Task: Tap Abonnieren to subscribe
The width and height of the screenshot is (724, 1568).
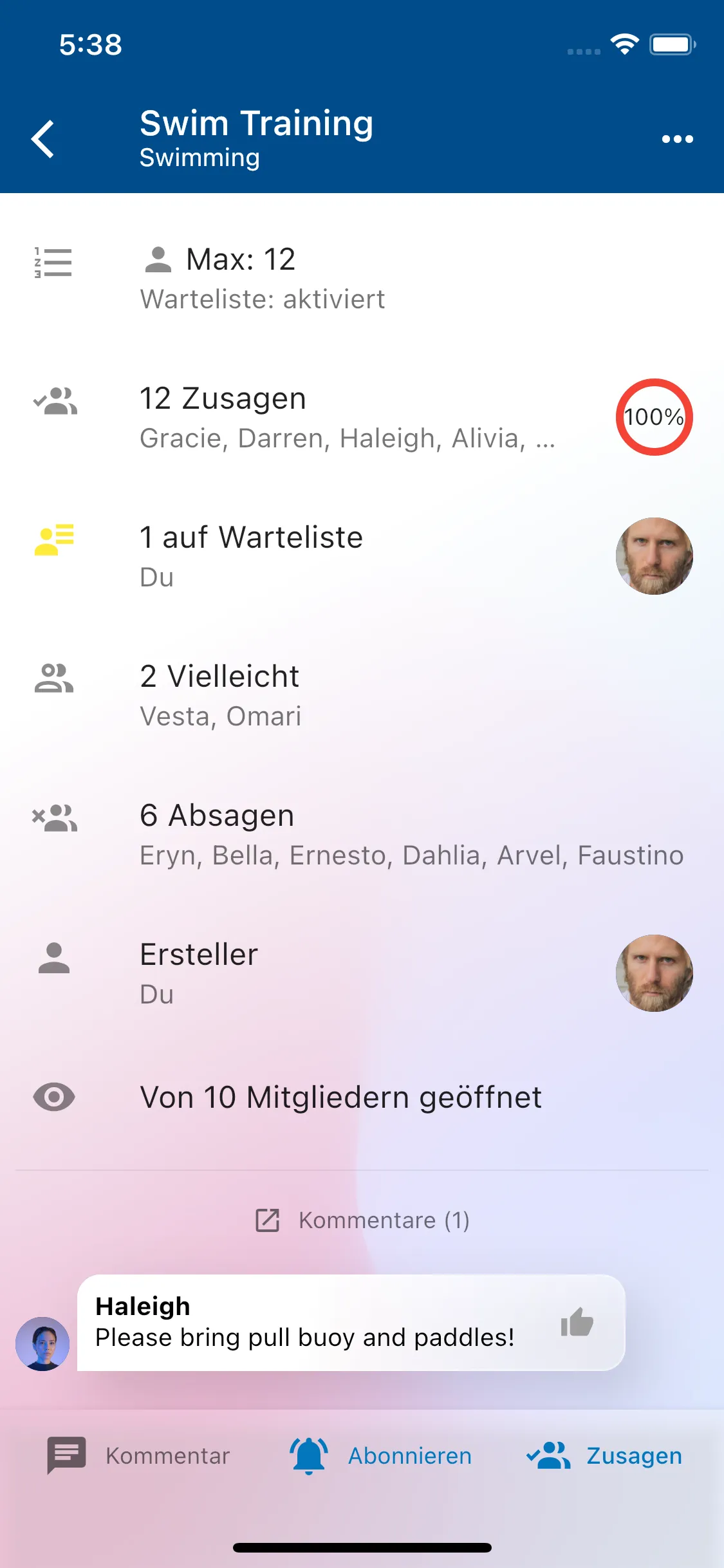Action: click(381, 1455)
